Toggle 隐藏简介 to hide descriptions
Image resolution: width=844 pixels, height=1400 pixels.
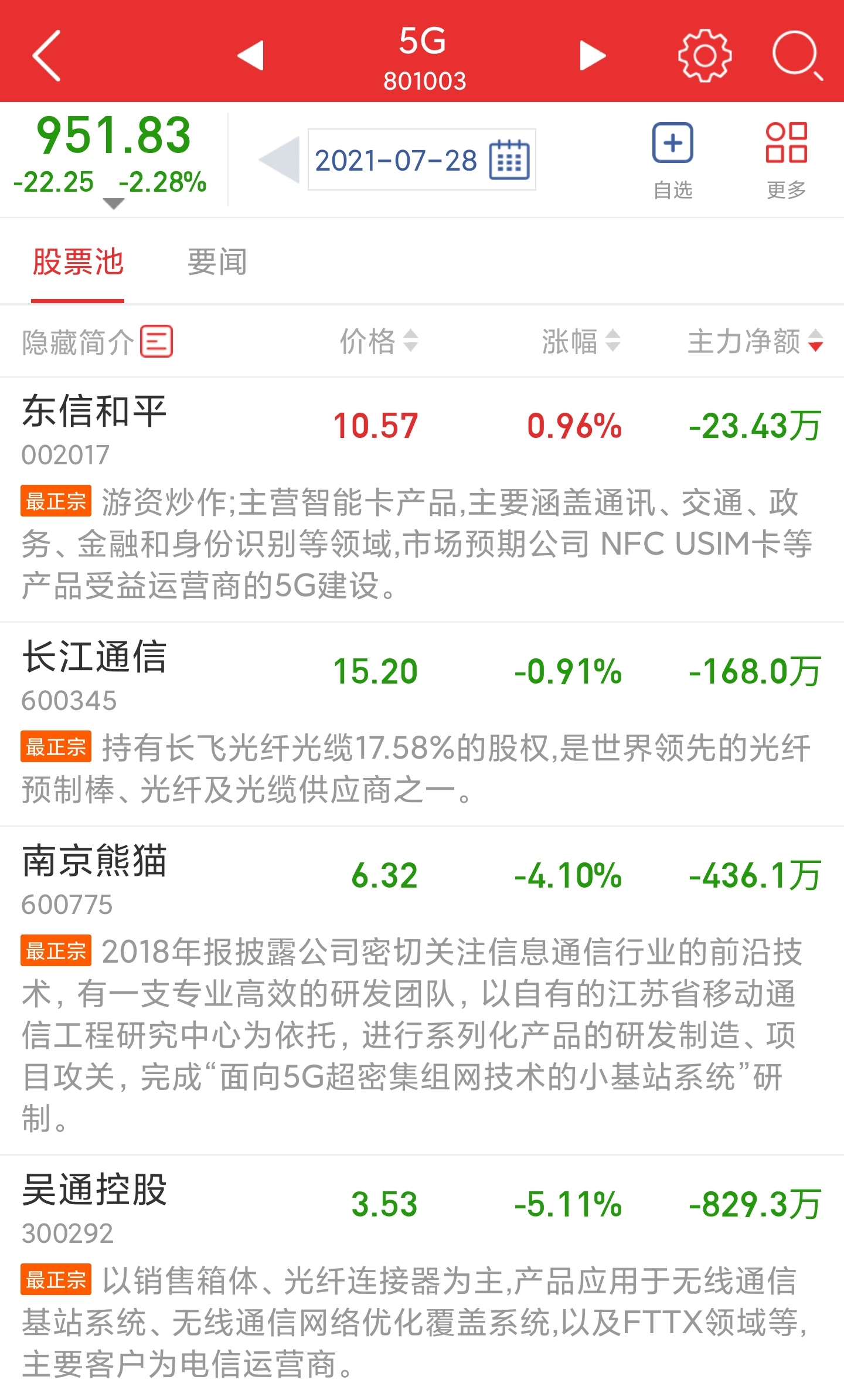click(97, 342)
